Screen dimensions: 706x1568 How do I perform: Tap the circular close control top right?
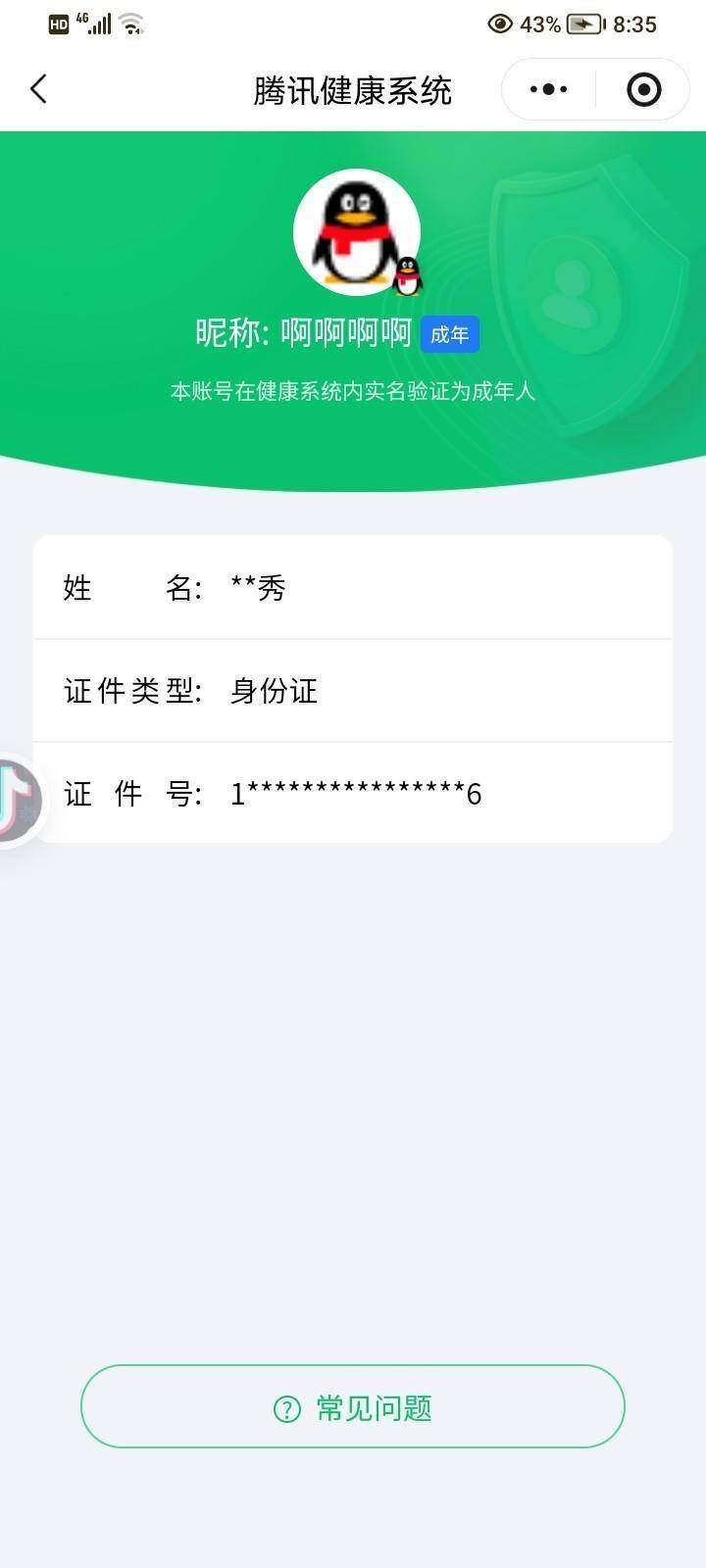[x=642, y=88]
